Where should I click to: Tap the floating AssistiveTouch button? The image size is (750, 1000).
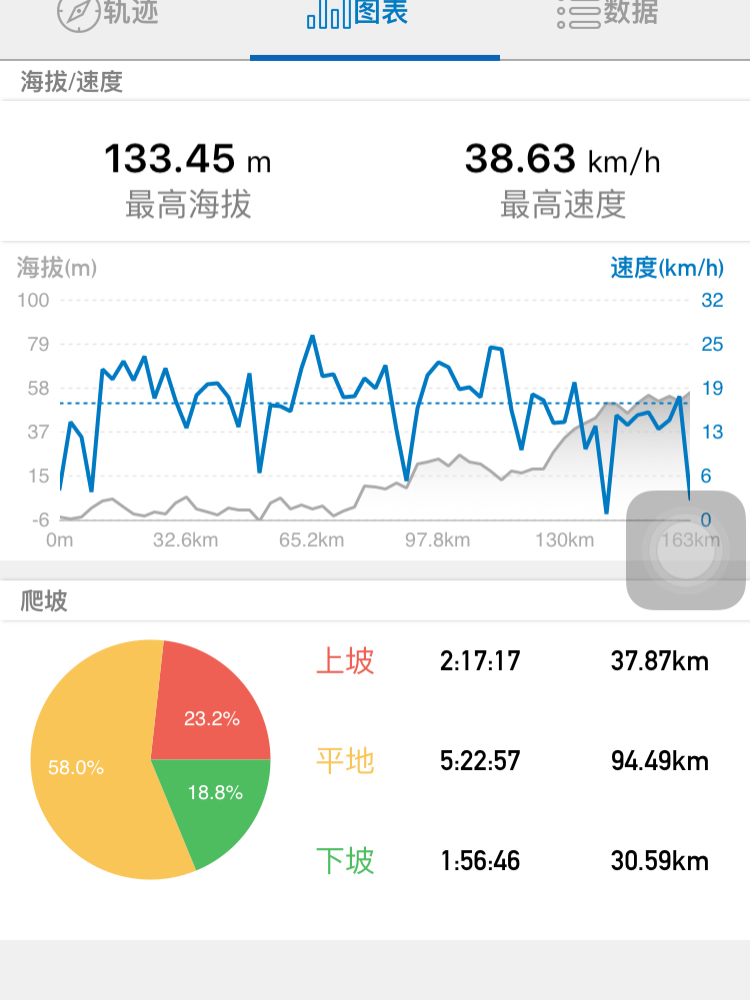686,550
